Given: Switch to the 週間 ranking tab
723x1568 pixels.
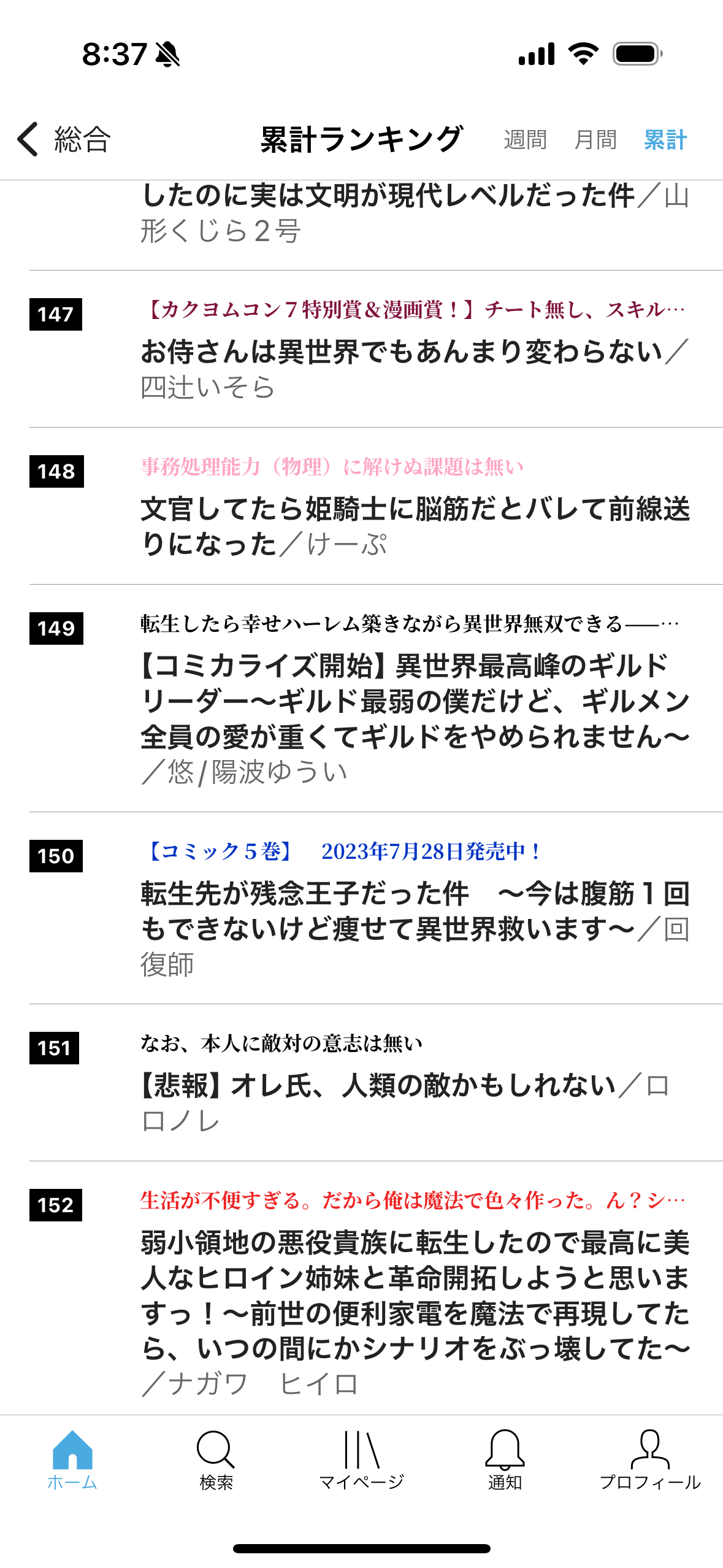Looking at the screenshot, I should point(525,140).
